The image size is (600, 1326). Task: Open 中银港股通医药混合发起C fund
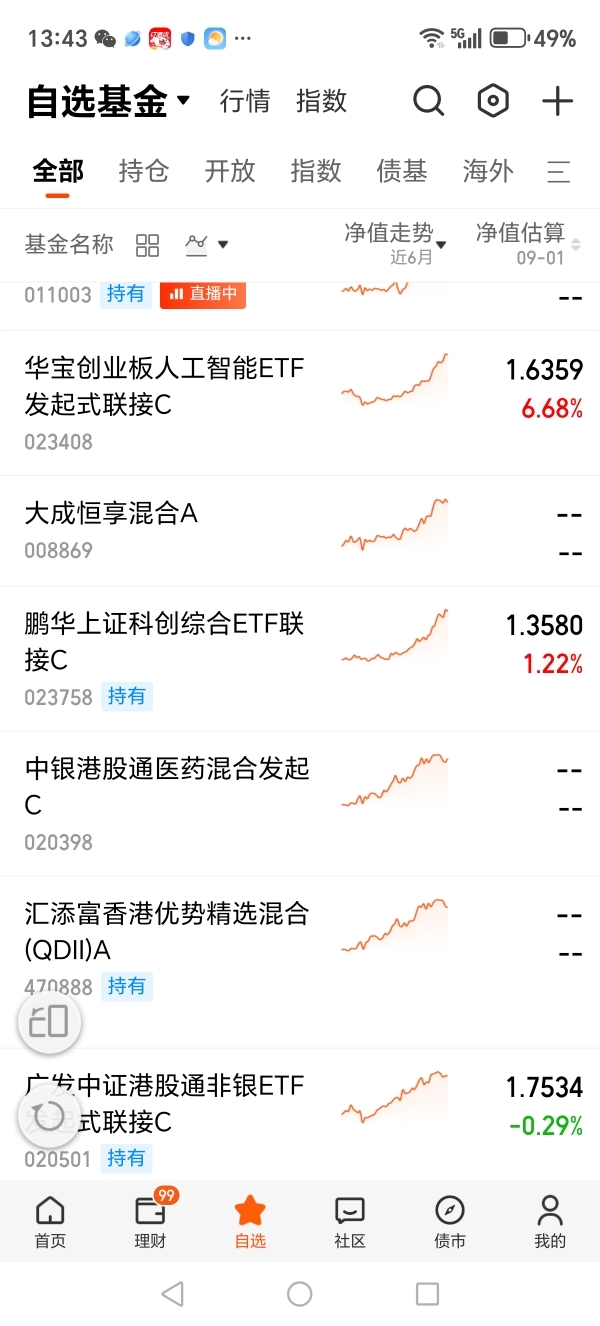(x=300, y=804)
